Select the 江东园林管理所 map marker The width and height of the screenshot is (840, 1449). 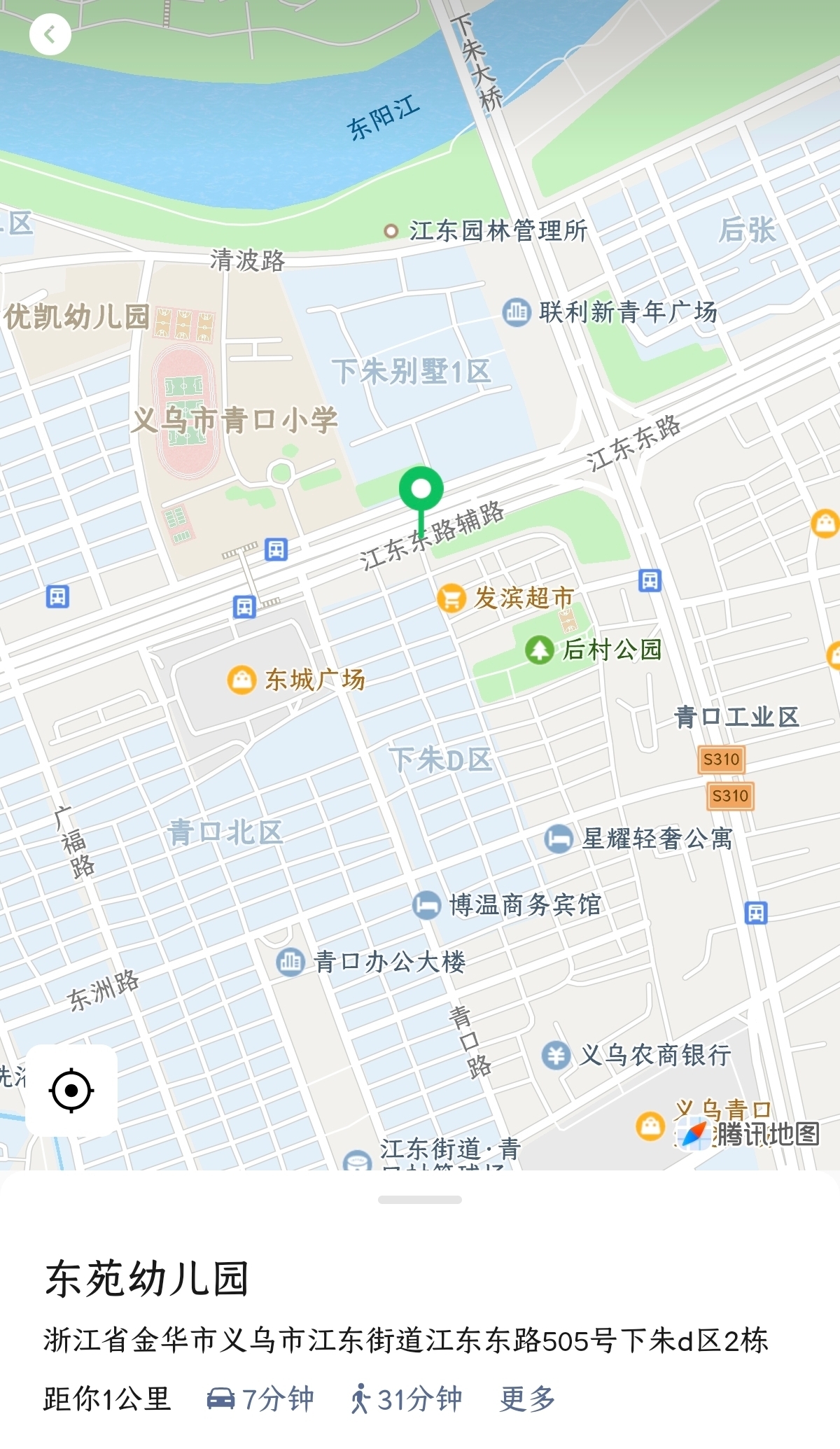[391, 231]
